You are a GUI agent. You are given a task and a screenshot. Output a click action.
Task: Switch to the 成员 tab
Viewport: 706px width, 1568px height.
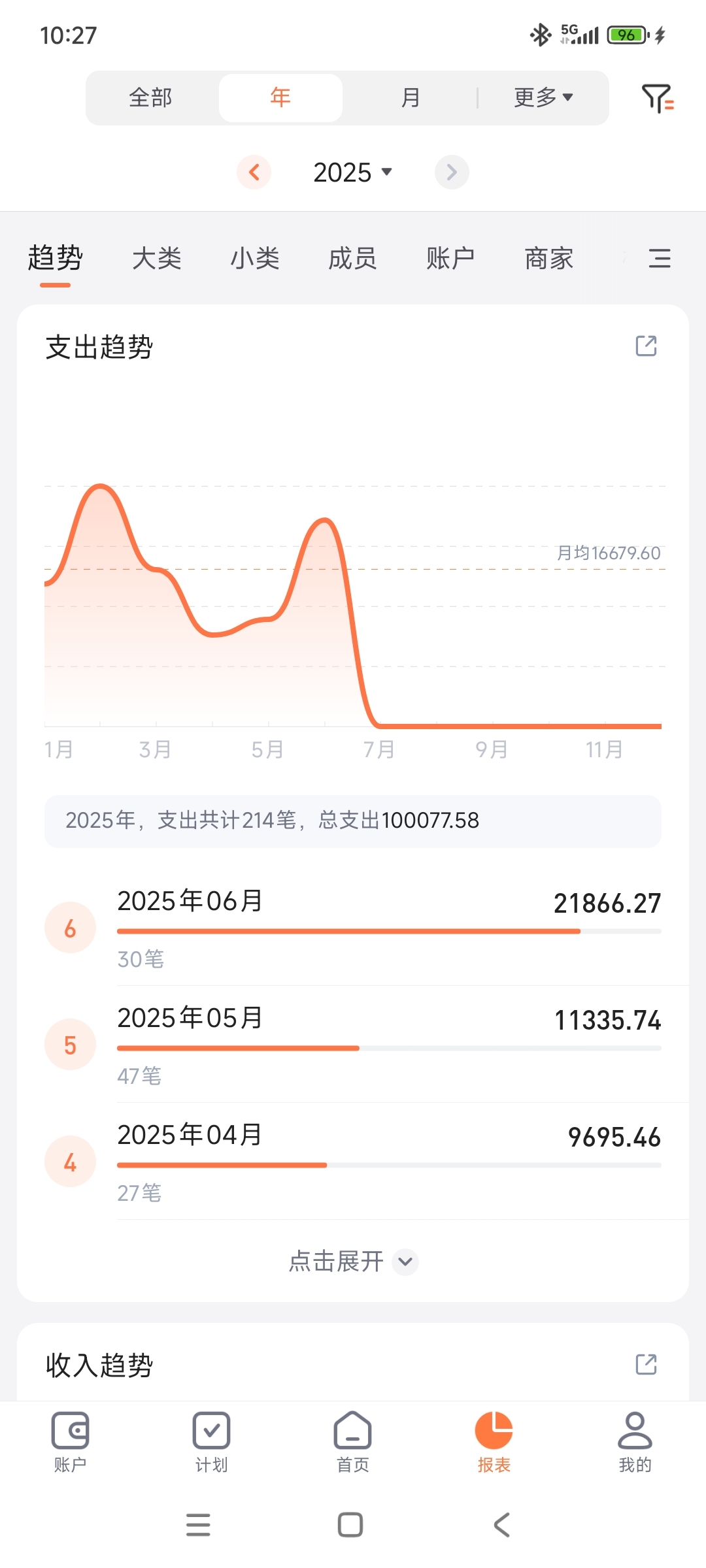tap(353, 258)
